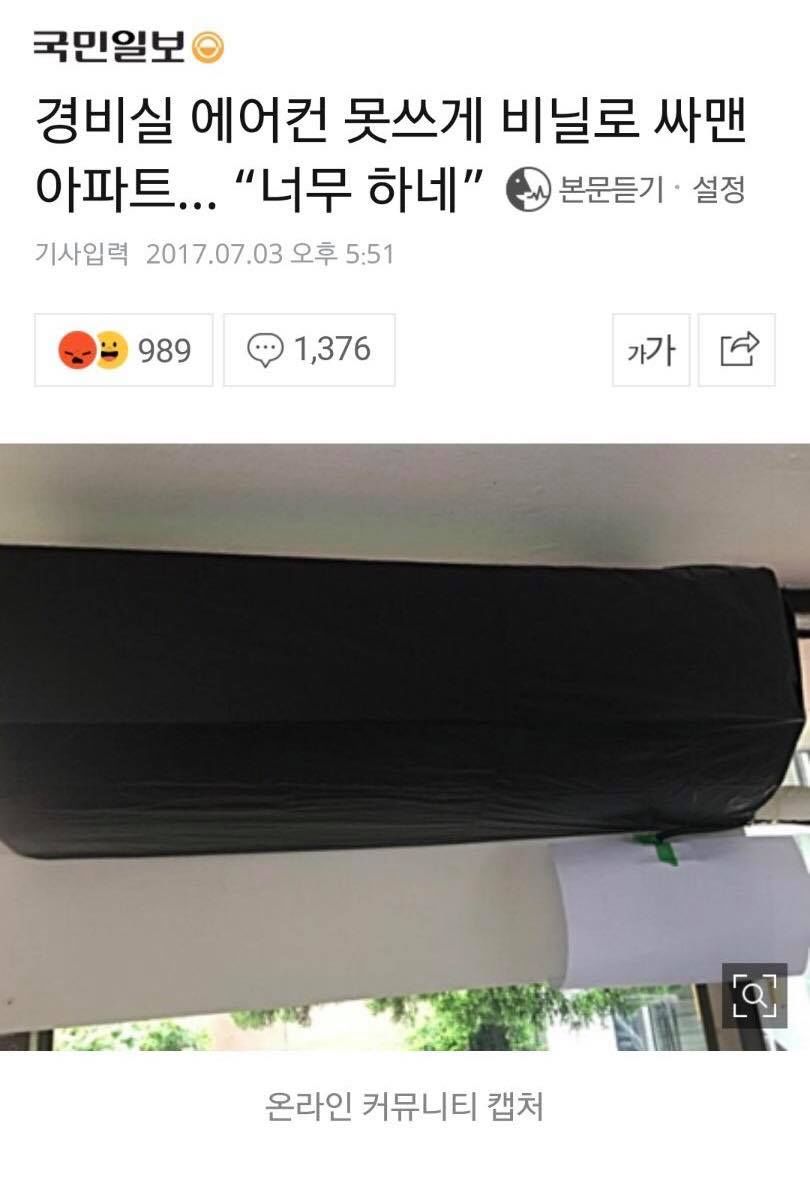Screen dimensions: 810x1178
Task: Change font size with 가가 button
Action: point(651,350)
